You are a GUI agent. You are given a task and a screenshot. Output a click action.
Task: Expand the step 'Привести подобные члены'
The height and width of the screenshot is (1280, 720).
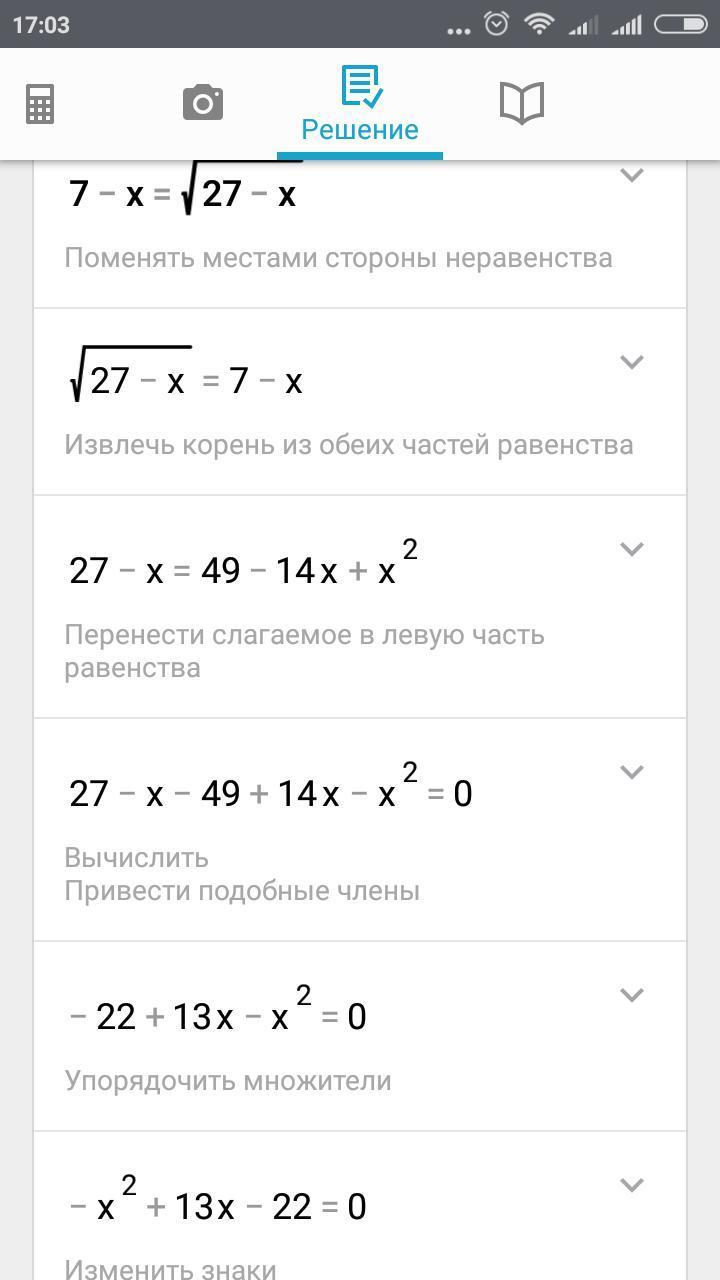click(x=631, y=772)
